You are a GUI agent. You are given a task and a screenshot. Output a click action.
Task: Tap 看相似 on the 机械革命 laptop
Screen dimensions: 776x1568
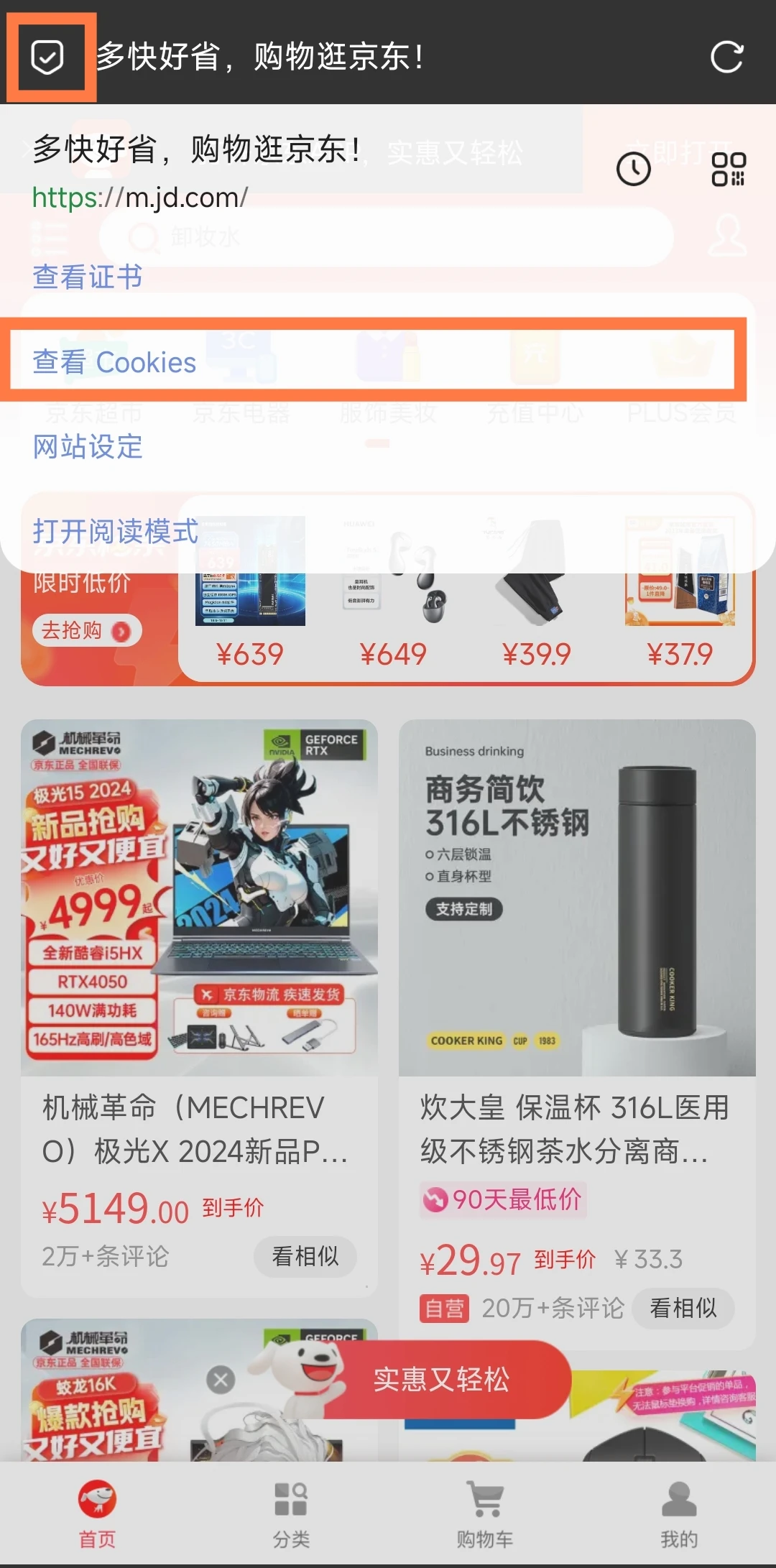coord(305,1256)
